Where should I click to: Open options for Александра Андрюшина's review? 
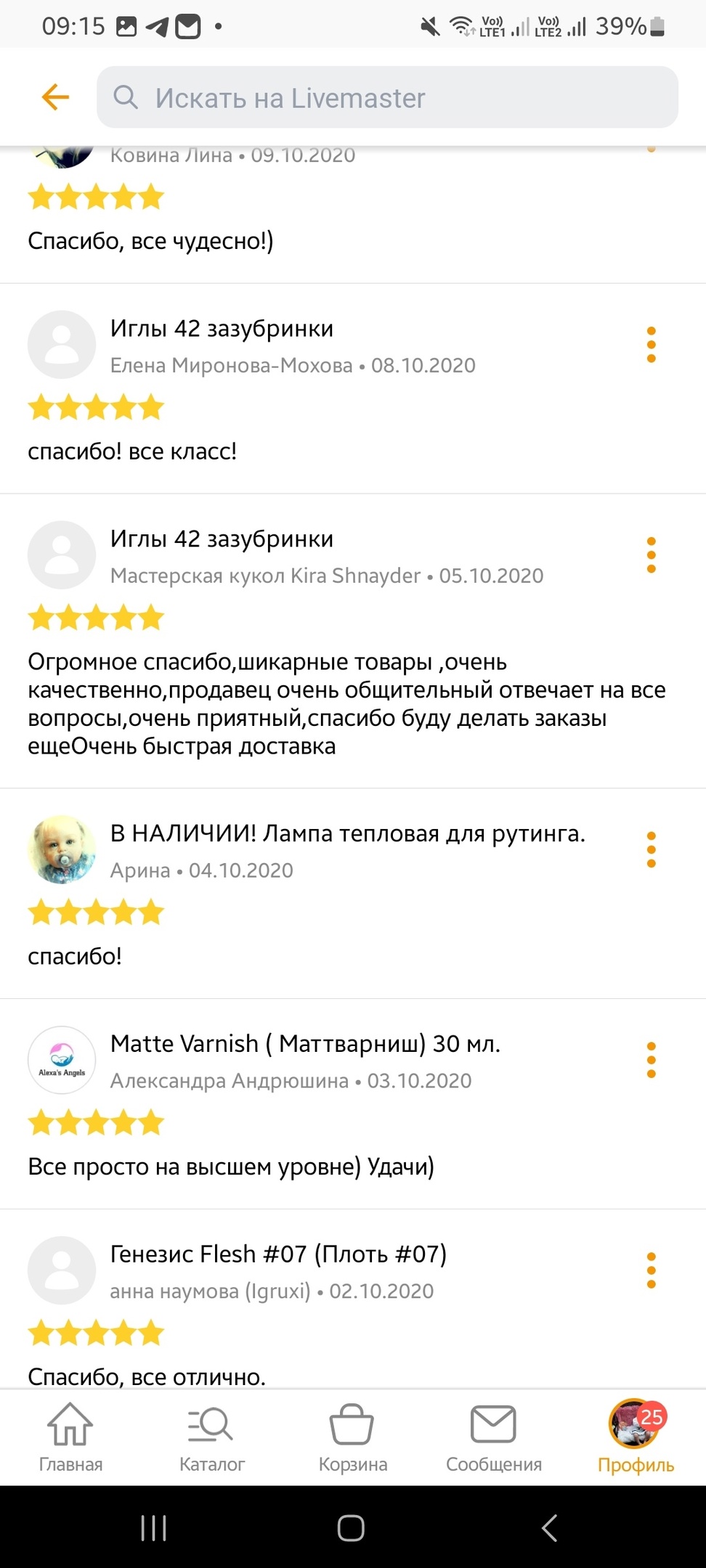click(x=651, y=1061)
